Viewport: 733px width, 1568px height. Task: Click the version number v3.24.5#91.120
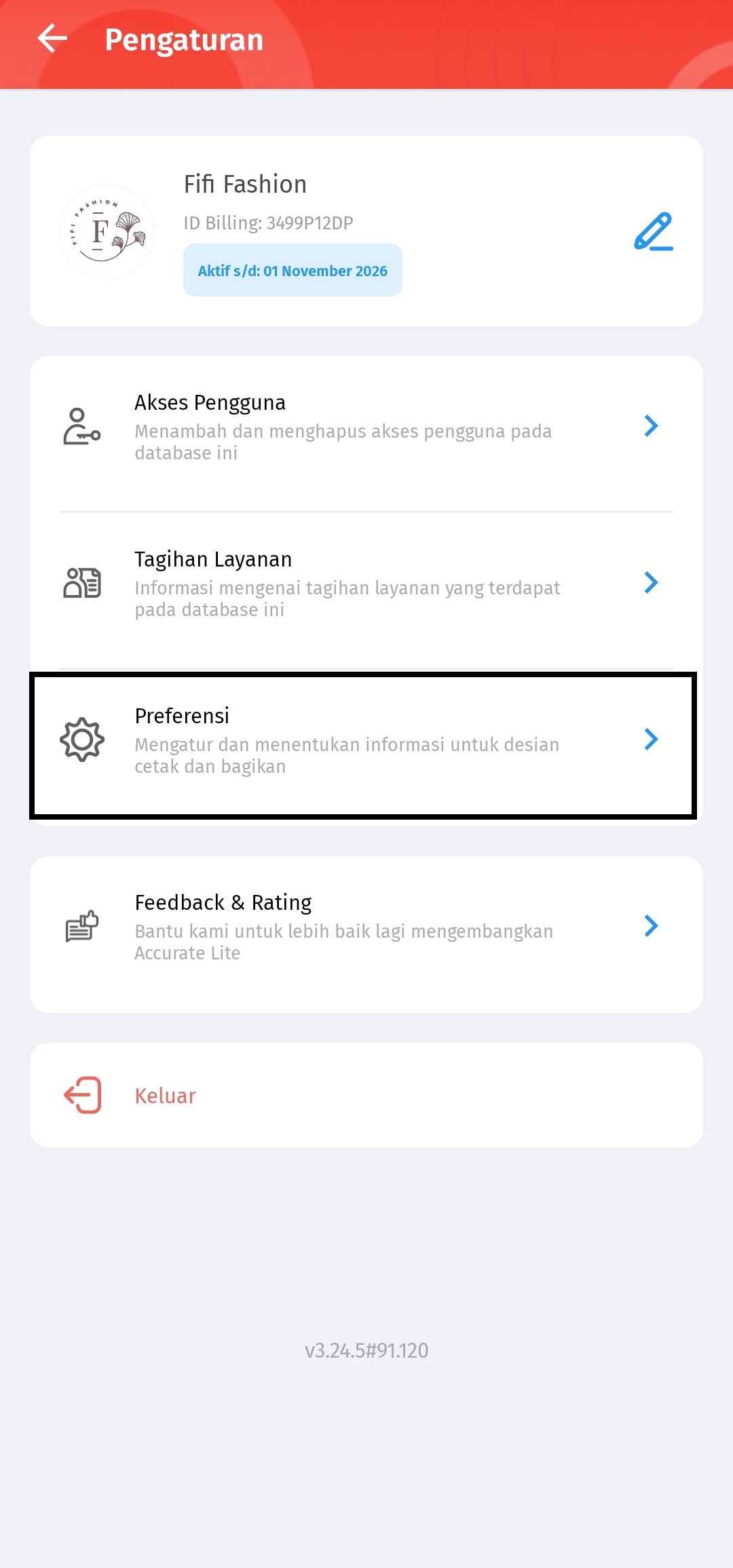click(366, 1350)
